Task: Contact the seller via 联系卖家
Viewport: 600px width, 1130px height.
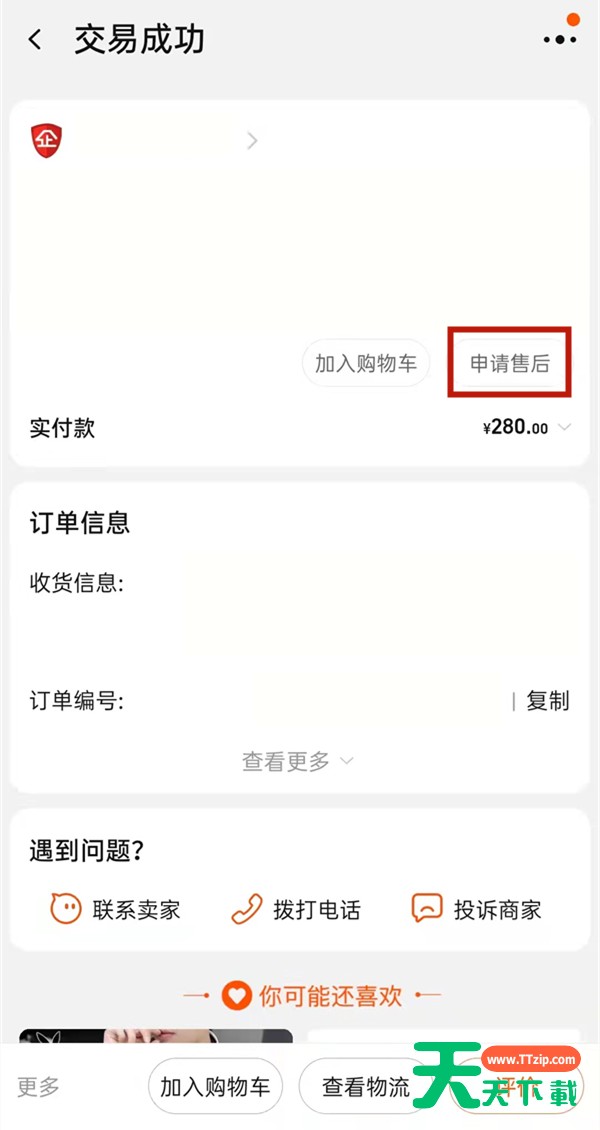Action: 115,909
